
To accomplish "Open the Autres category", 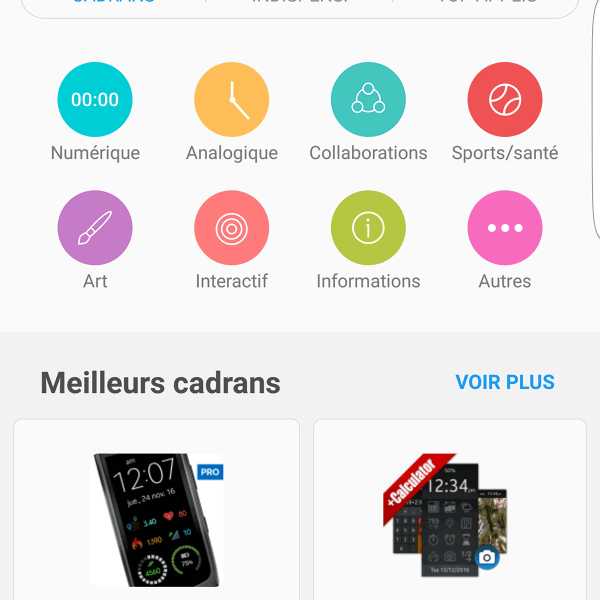I will tap(505, 228).
